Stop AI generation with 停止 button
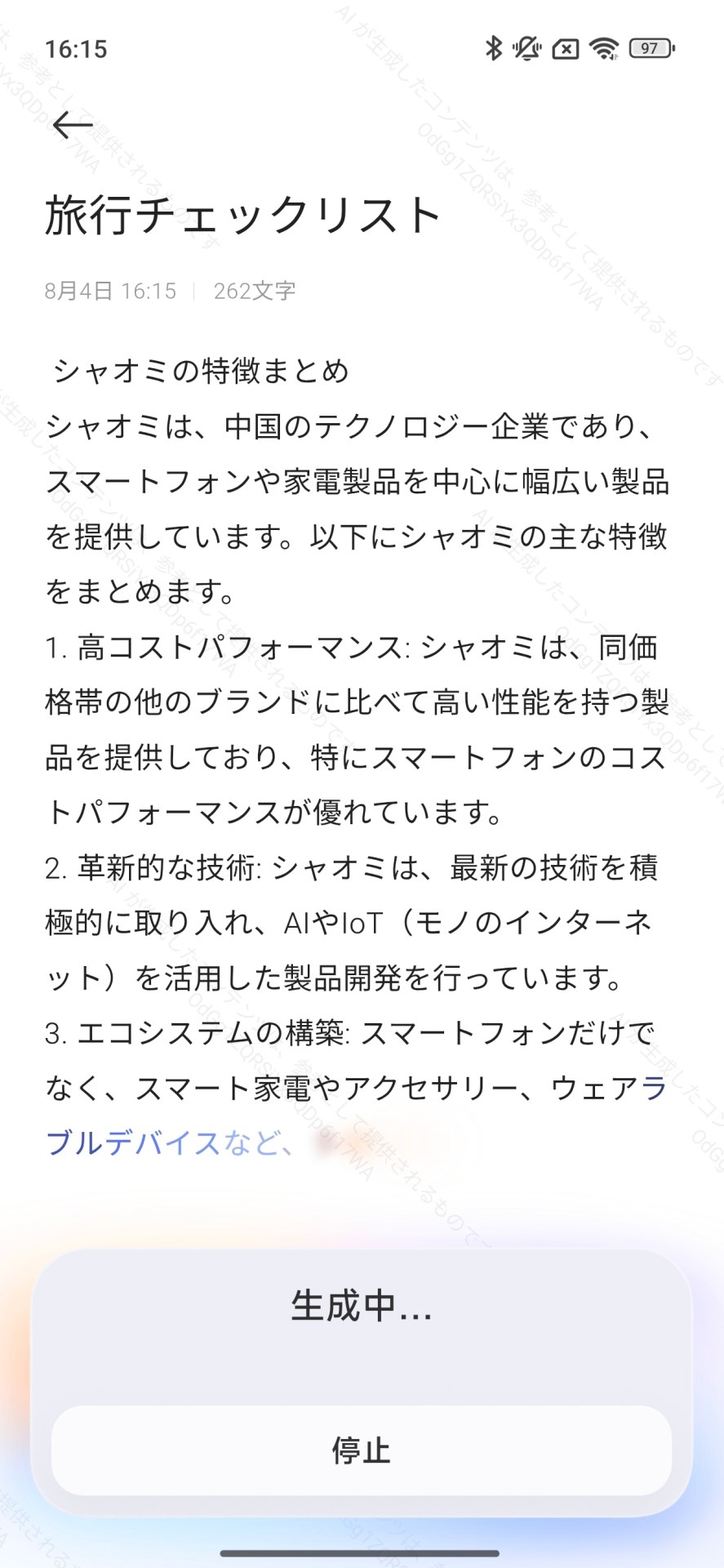The width and height of the screenshot is (724, 1568). (362, 1450)
